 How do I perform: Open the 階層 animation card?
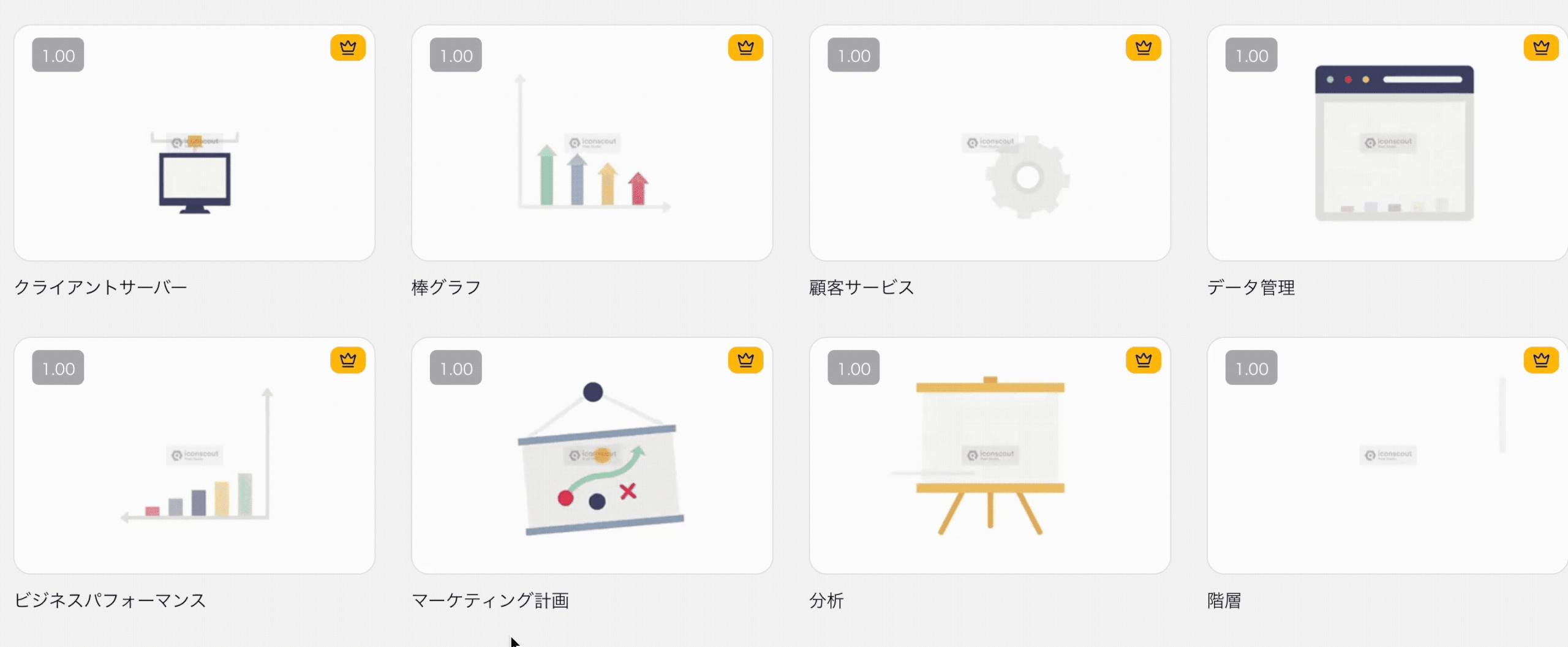tap(1387, 455)
